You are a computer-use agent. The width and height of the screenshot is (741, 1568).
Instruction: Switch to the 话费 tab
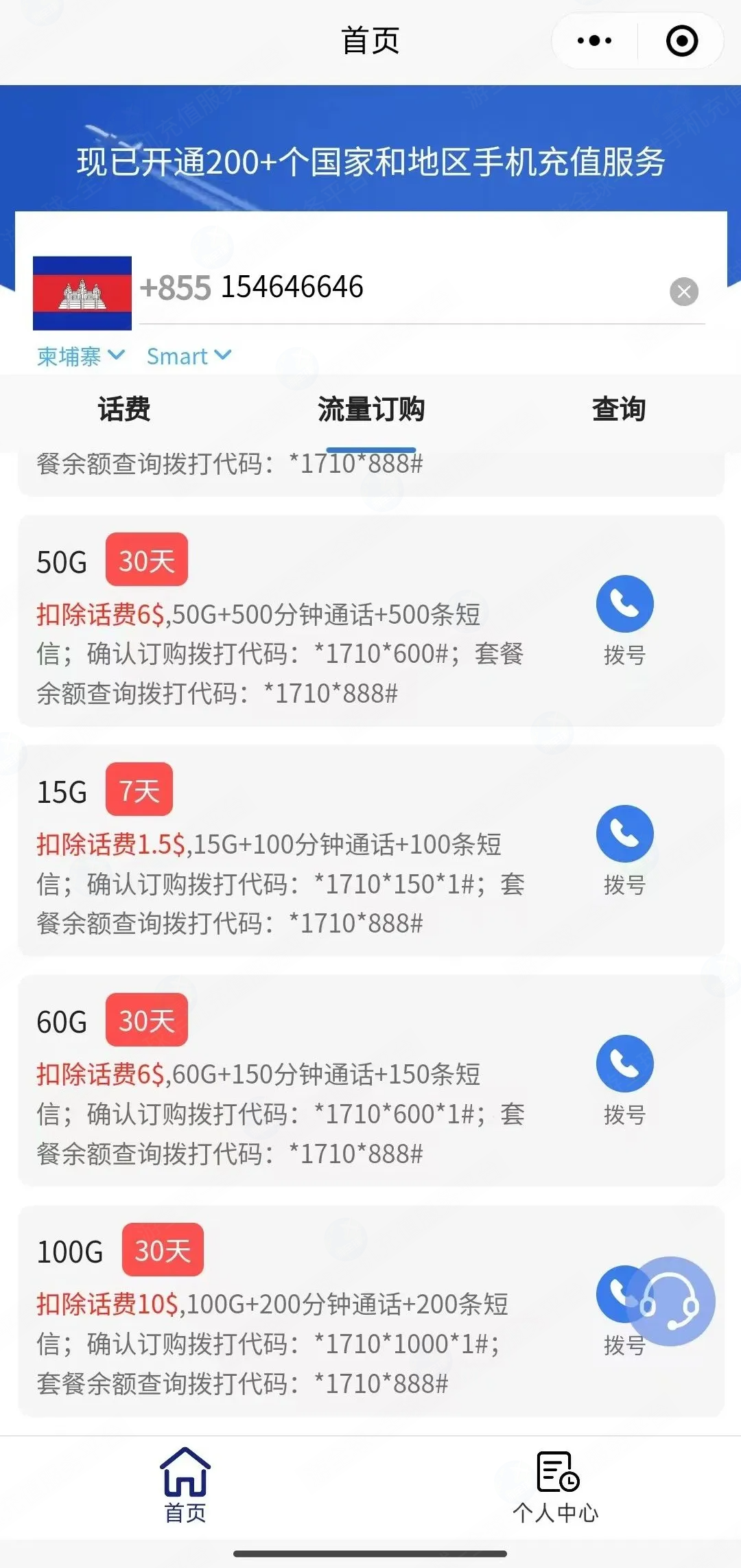point(123,410)
